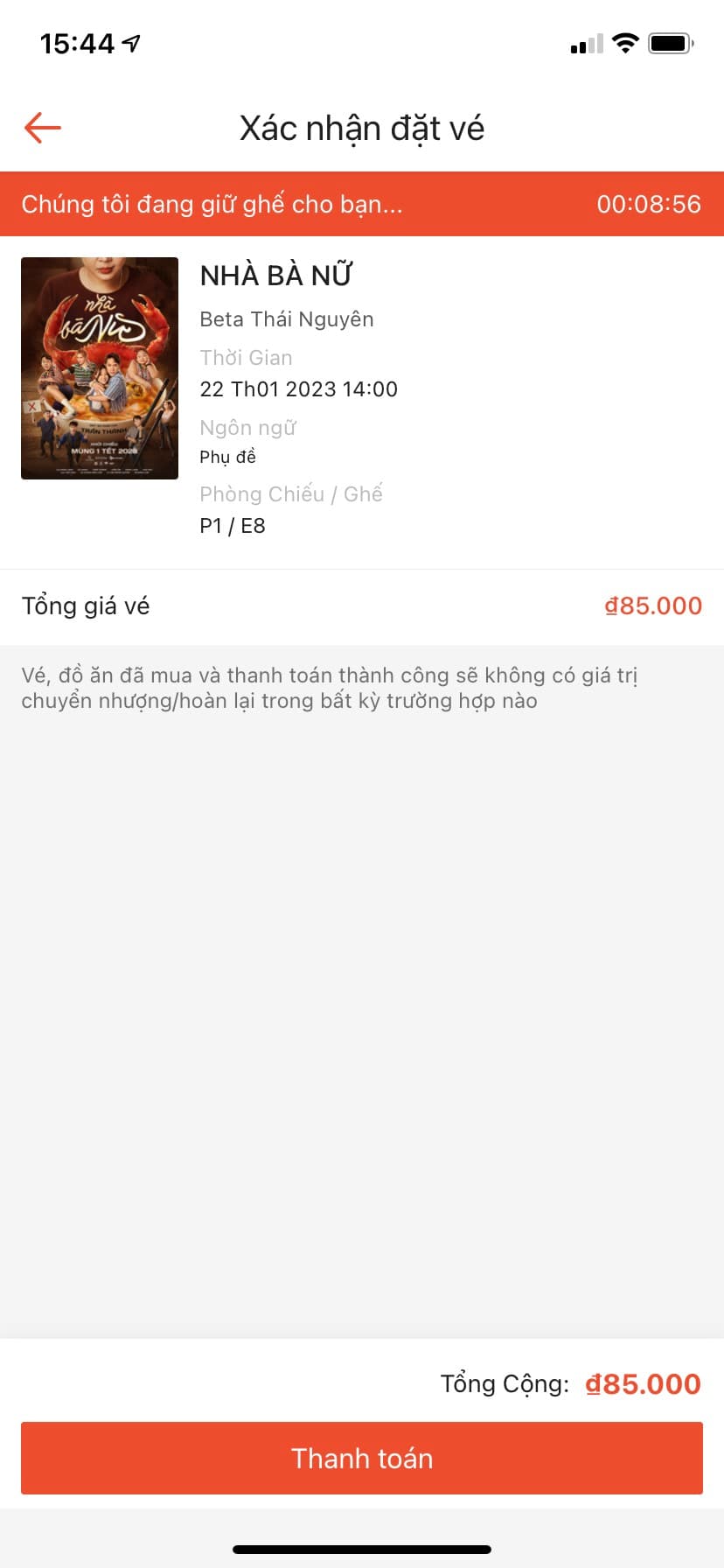
Task: Tap the Thanh toán payment button
Action: pyautogui.click(x=362, y=1458)
